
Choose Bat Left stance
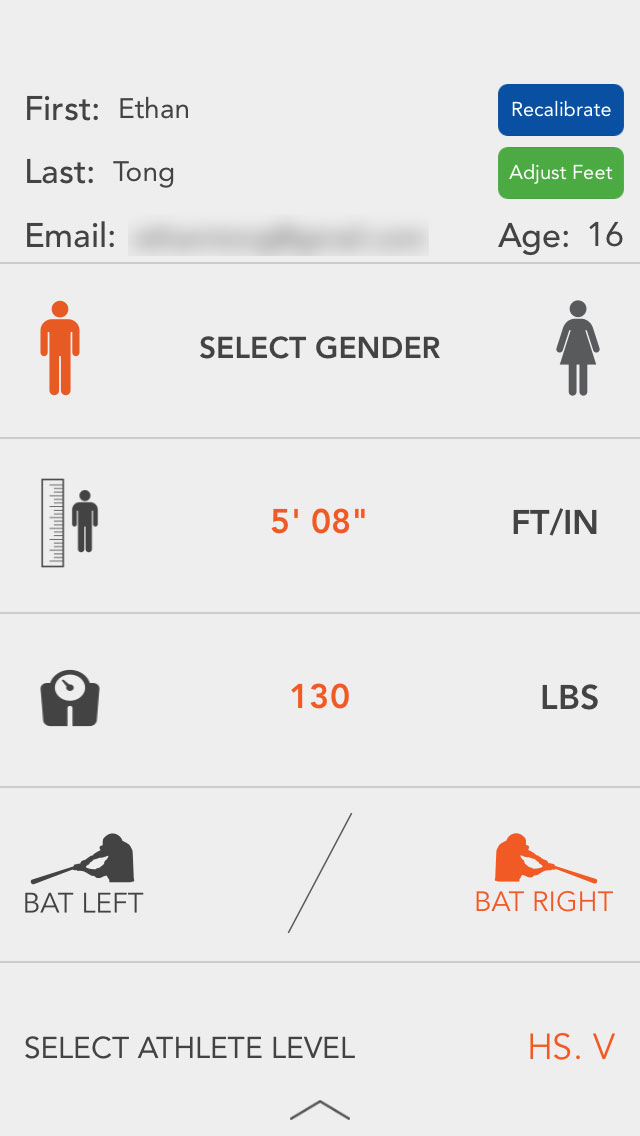pyautogui.click(x=83, y=874)
